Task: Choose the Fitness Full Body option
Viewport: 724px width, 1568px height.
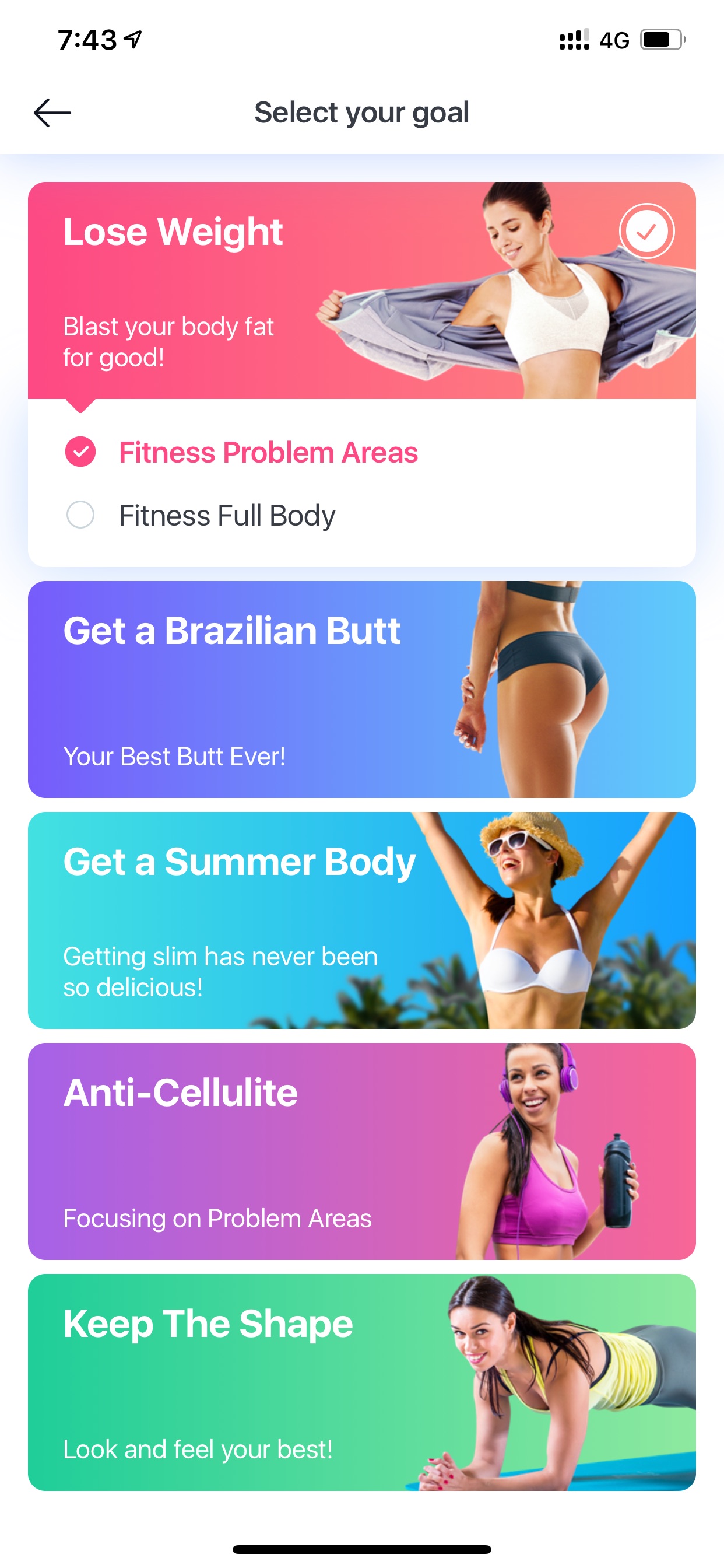Action: [201, 516]
